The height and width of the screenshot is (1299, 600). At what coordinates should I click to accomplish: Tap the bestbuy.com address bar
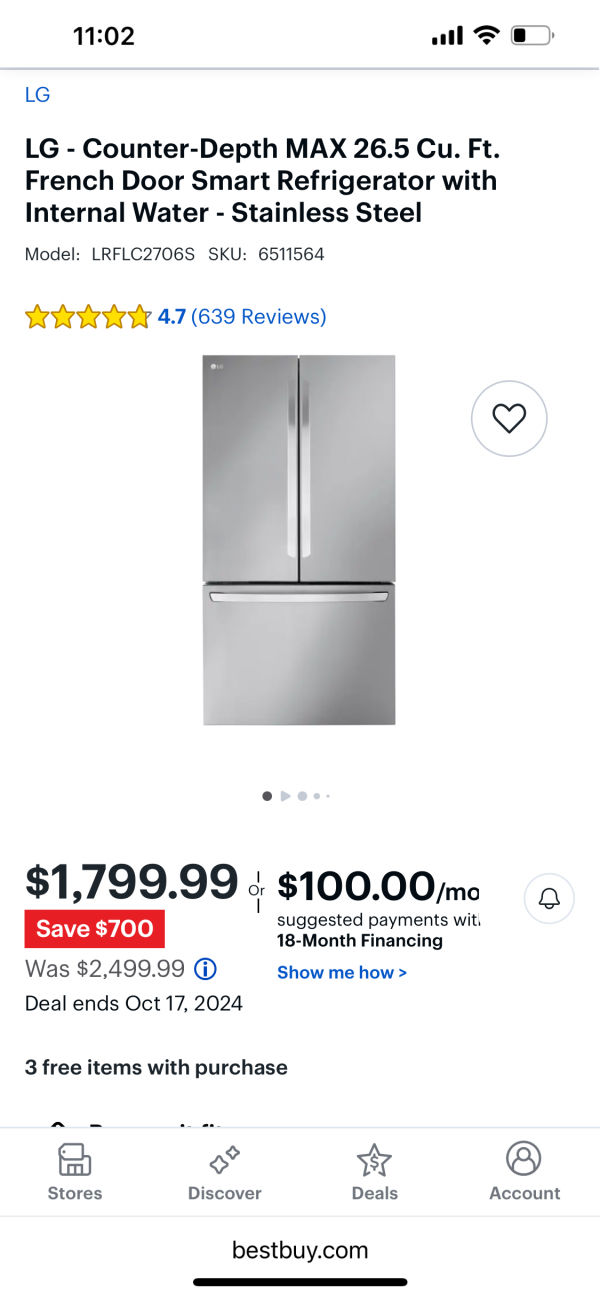coord(300,1250)
